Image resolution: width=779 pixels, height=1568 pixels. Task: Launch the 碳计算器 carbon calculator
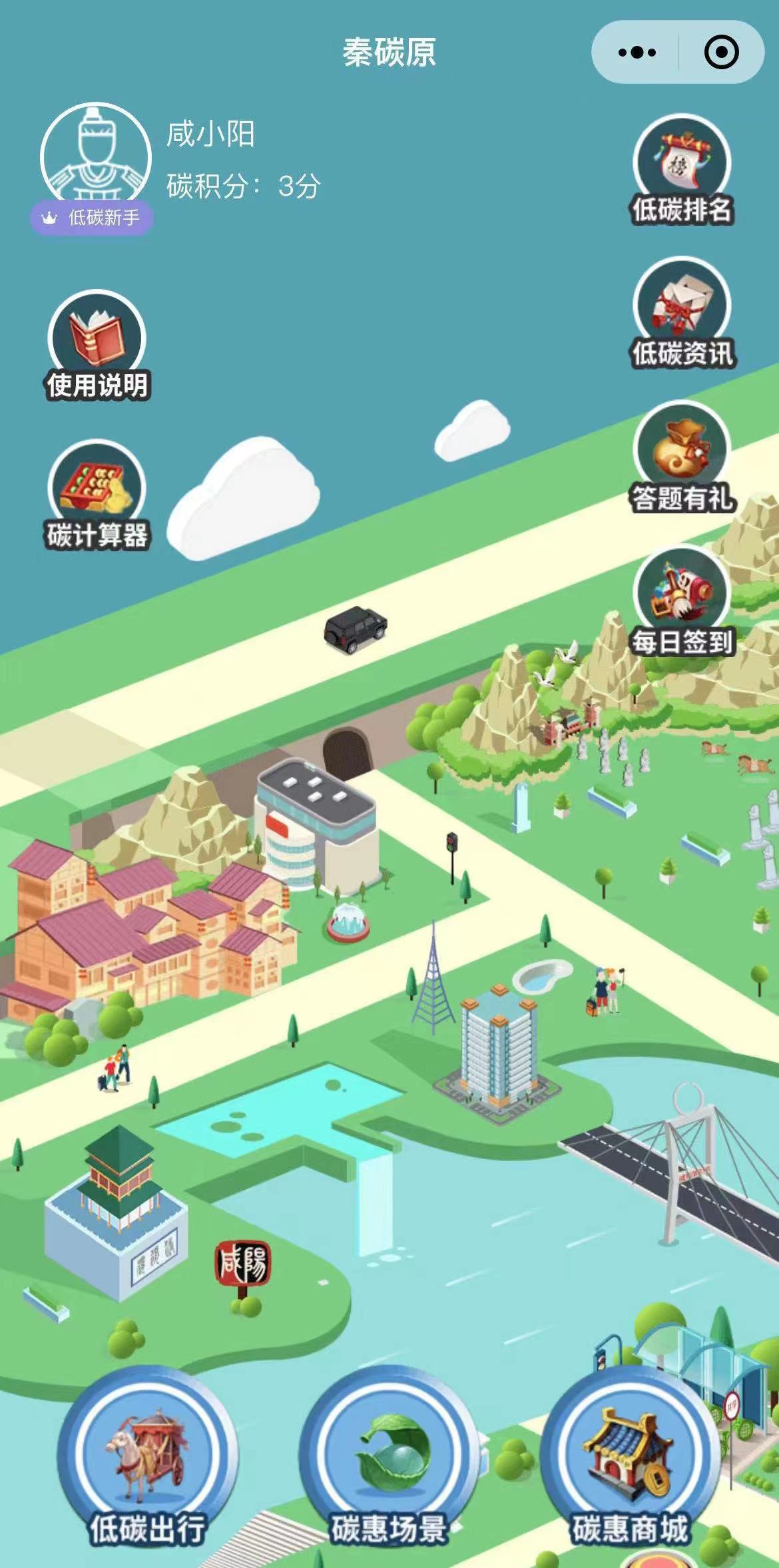(x=97, y=494)
